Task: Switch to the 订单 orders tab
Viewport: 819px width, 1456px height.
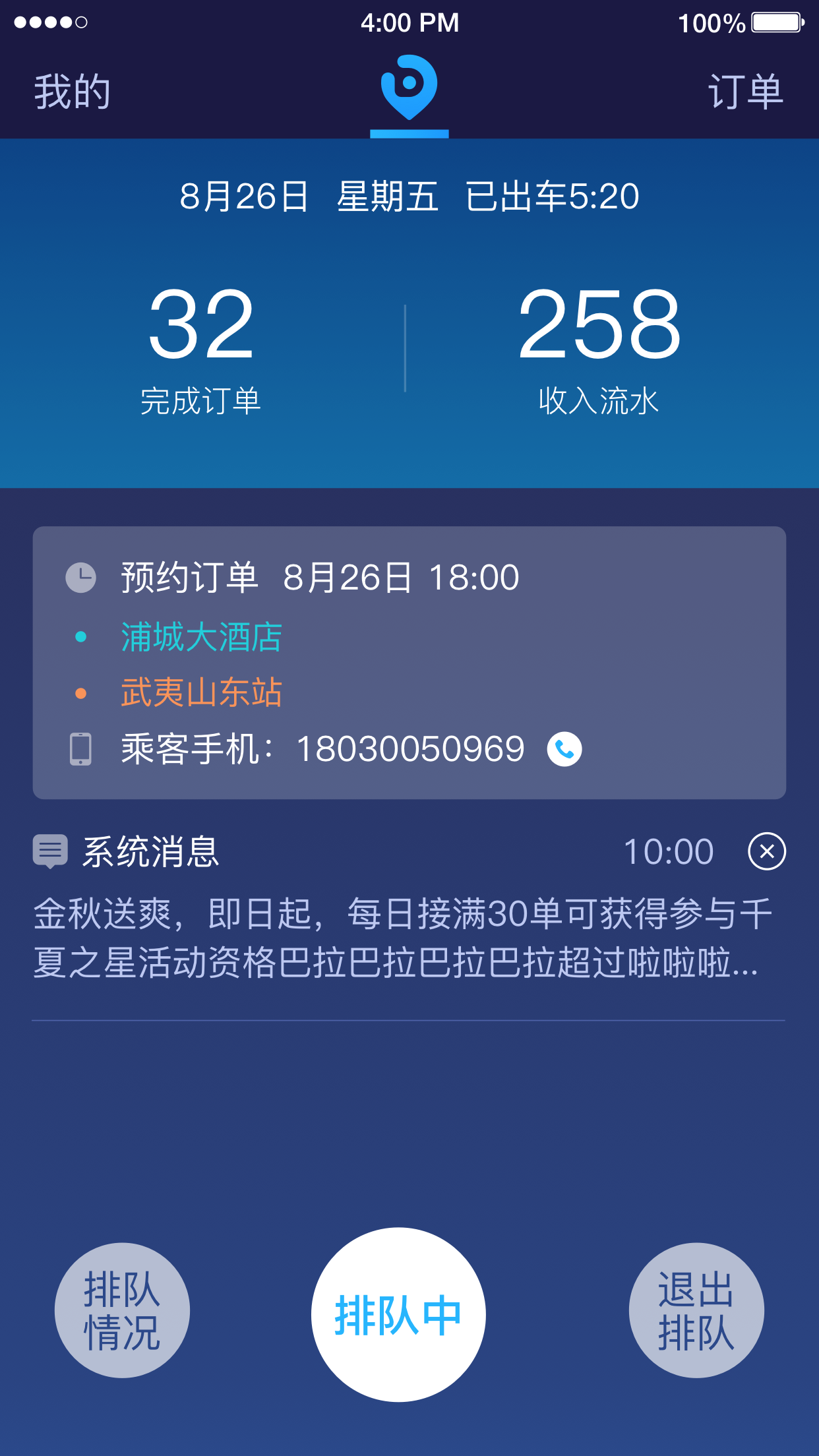Action: [745, 92]
